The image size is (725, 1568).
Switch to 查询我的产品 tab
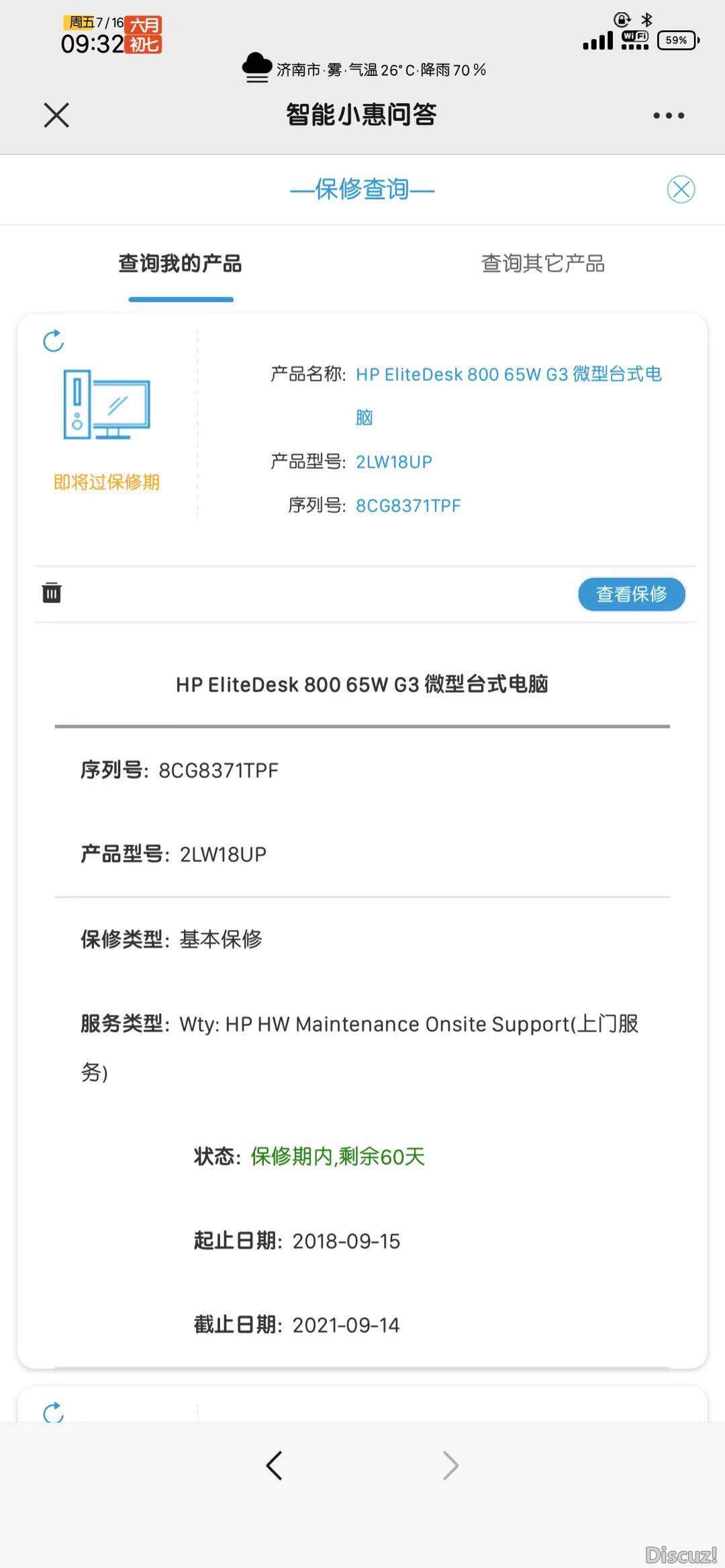point(180,264)
